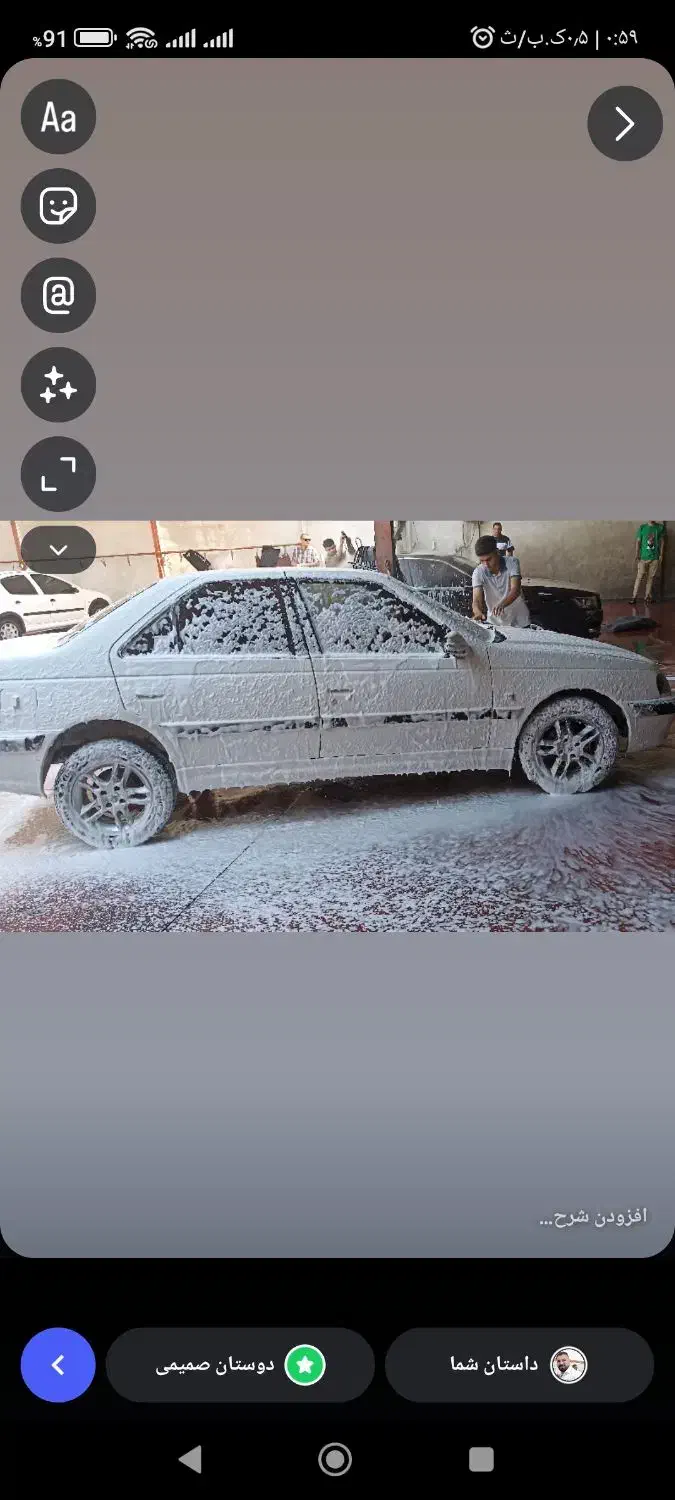Image resolution: width=675 pixels, height=1500 pixels.
Task: Go back using the top arrow
Action: 624,124
